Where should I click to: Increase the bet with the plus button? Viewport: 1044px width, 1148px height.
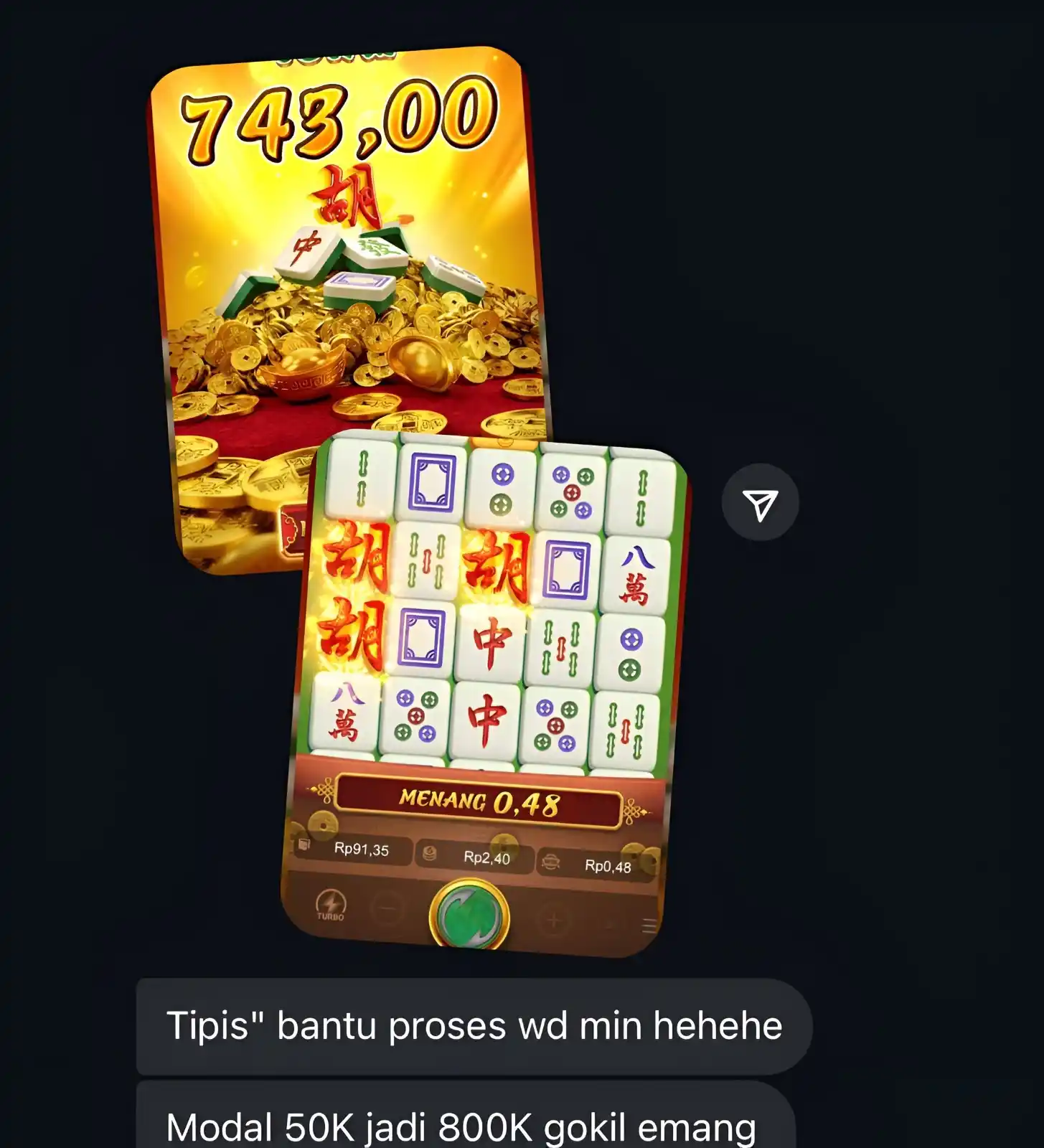tap(552, 920)
